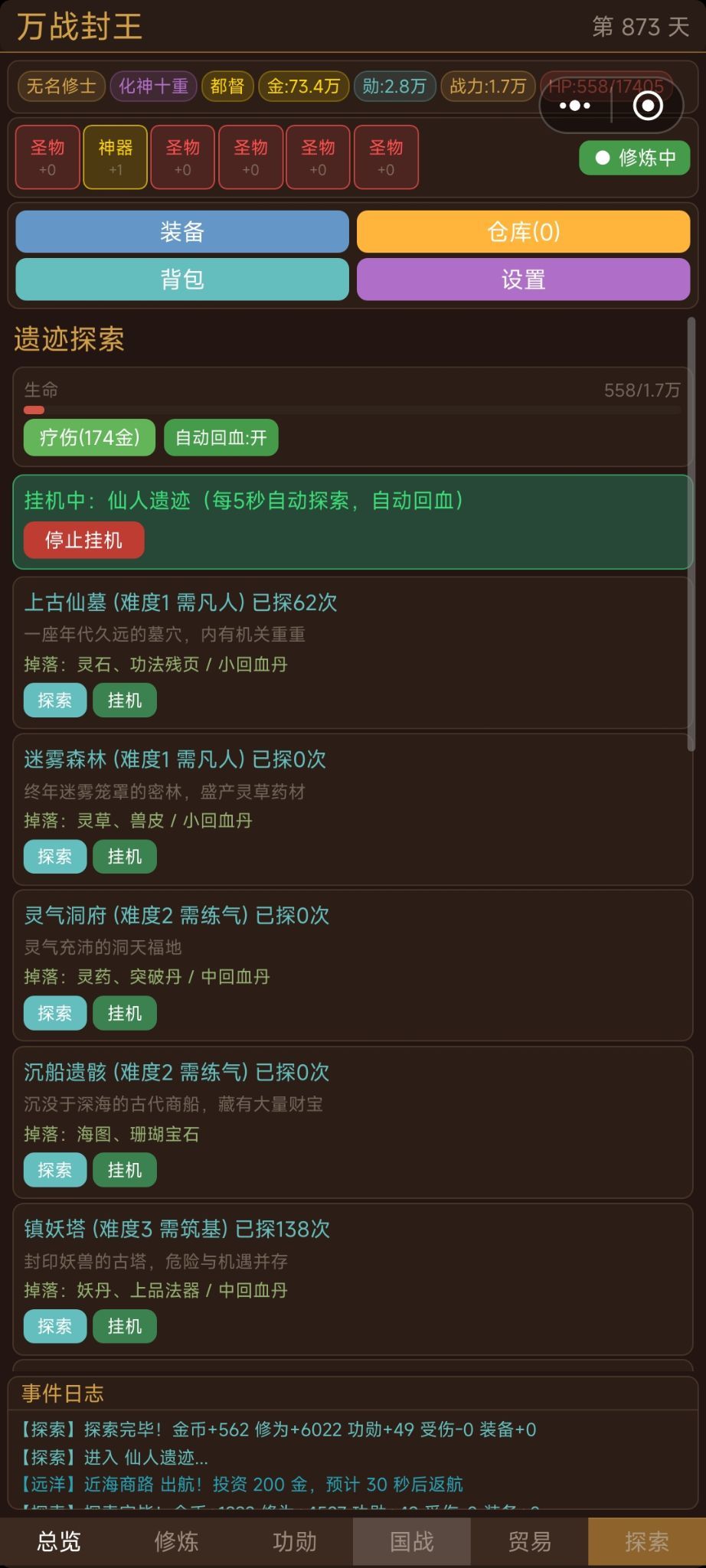
Task: Toggle the 修炼中 status button
Action: pyautogui.click(x=635, y=158)
